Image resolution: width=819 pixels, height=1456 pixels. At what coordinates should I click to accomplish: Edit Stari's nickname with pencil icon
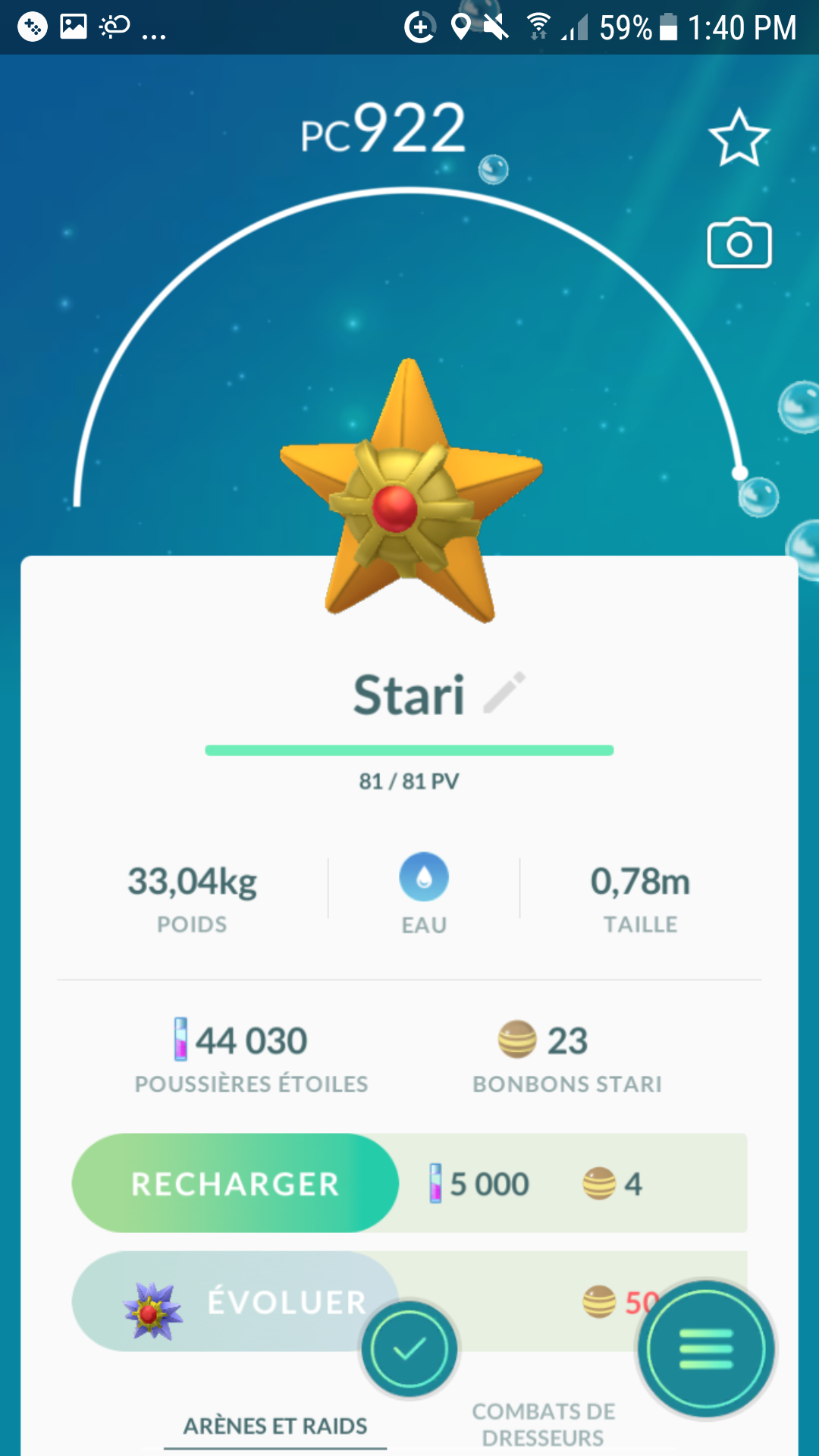click(x=504, y=692)
